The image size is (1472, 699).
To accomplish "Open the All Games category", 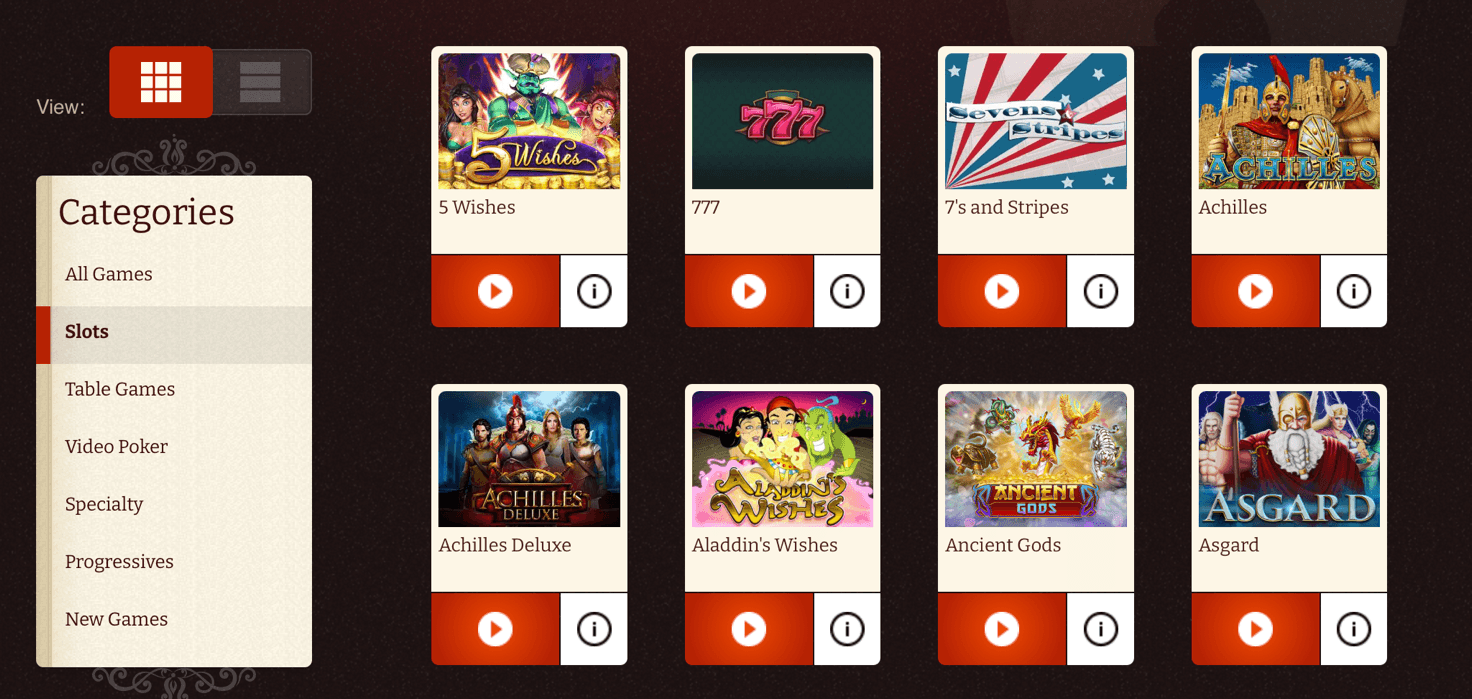I will pyautogui.click(x=109, y=274).
